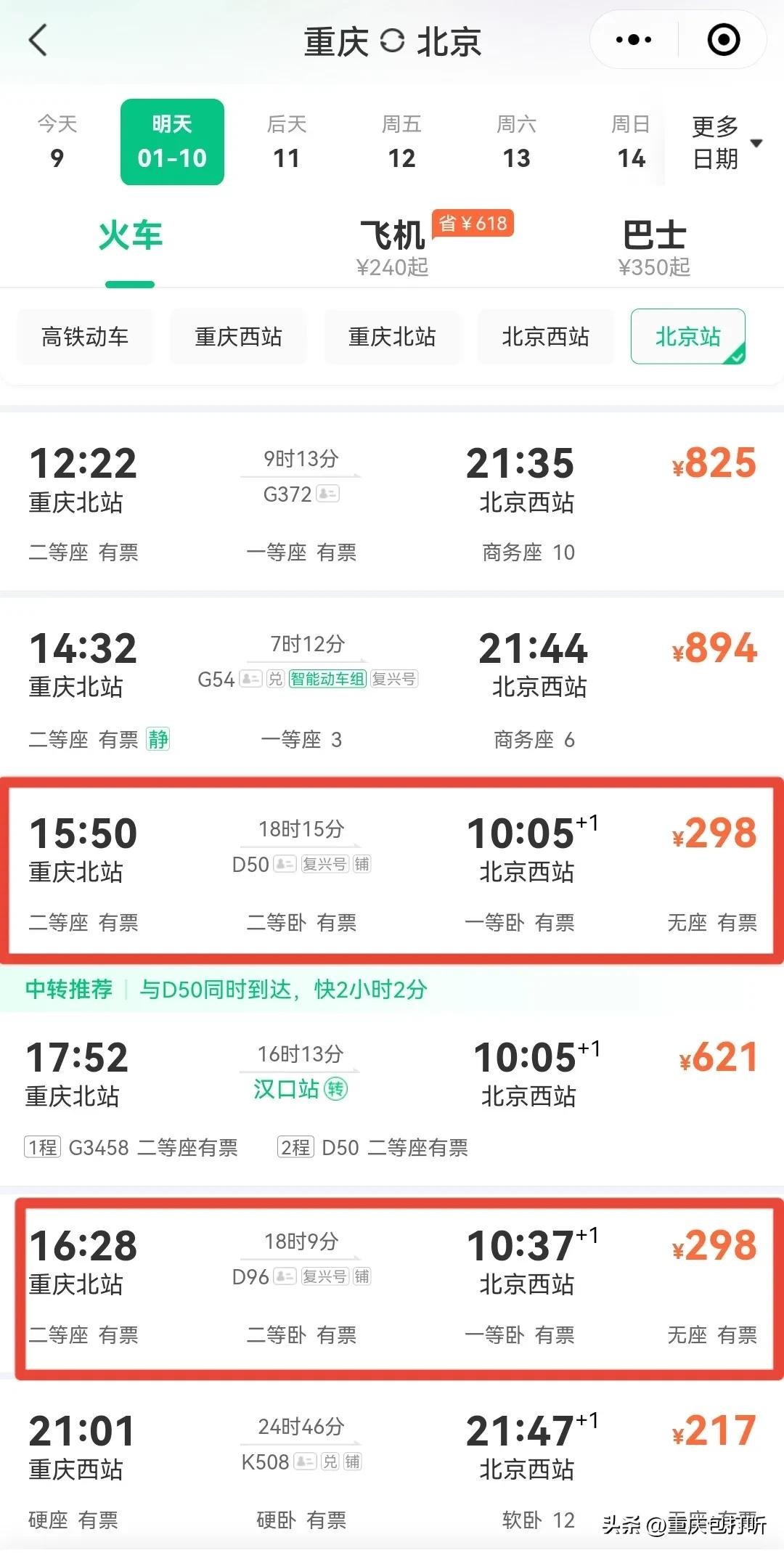This screenshot has height=1553, width=784.
Task: Open train D50 departing 15:50
Action: coord(392,871)
